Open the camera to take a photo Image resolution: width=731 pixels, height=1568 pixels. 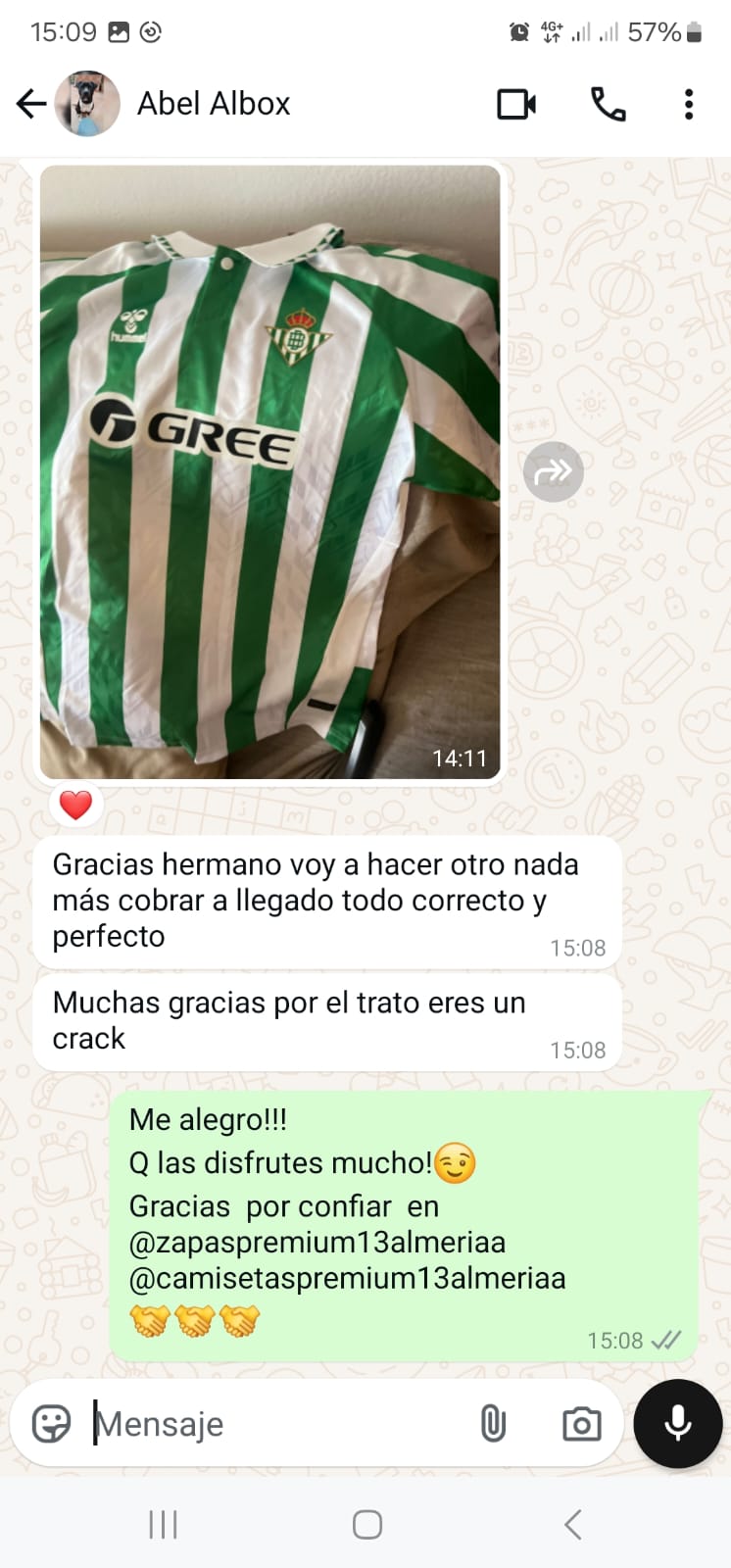[x=581, y=1423]
